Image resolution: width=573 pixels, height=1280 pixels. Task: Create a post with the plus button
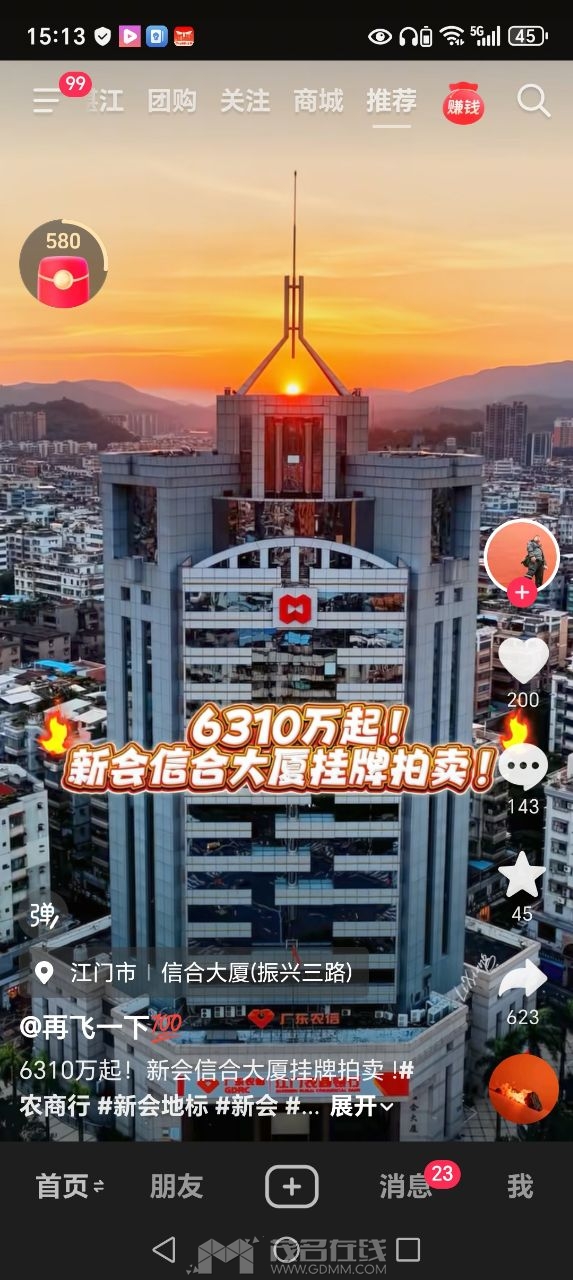[291, 1187]
